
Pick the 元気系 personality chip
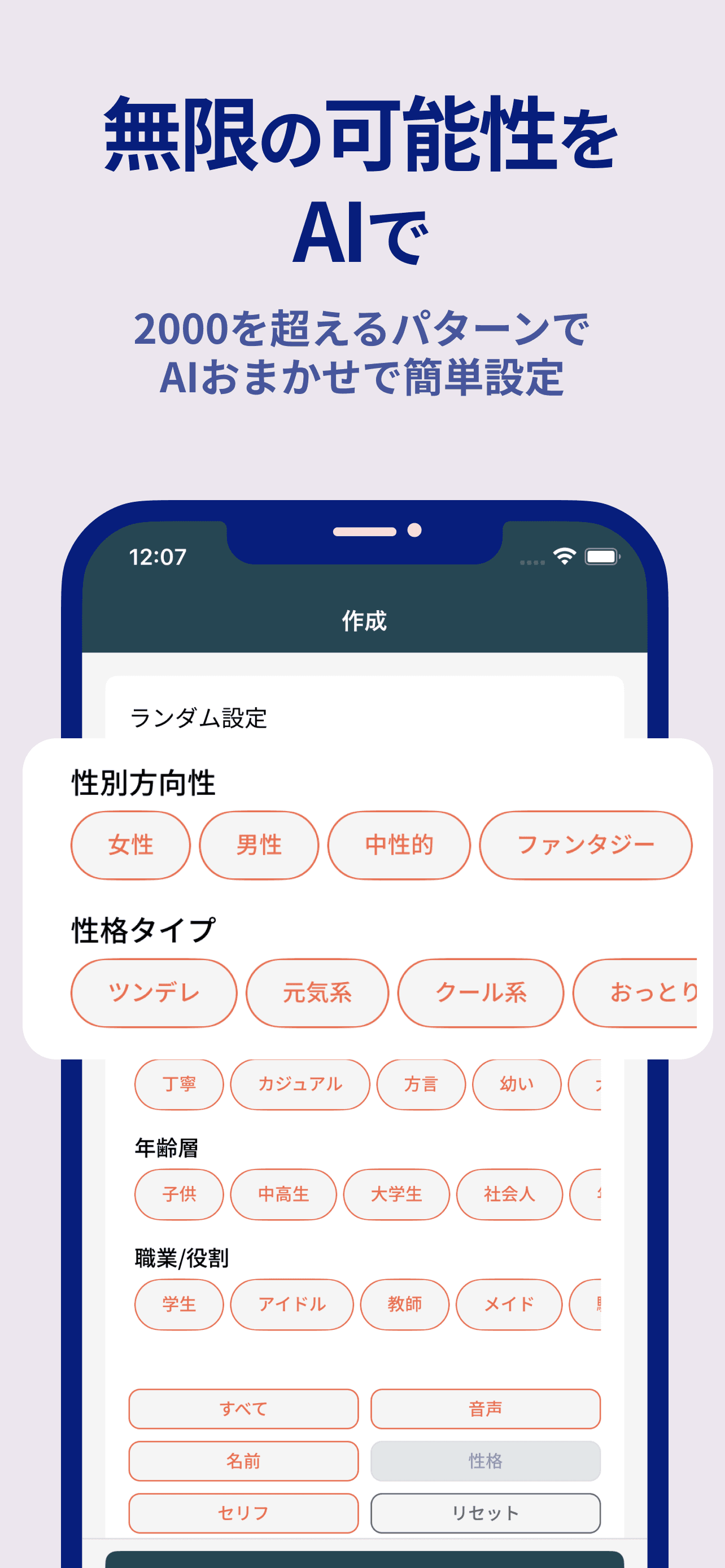[x=317, y=993]
